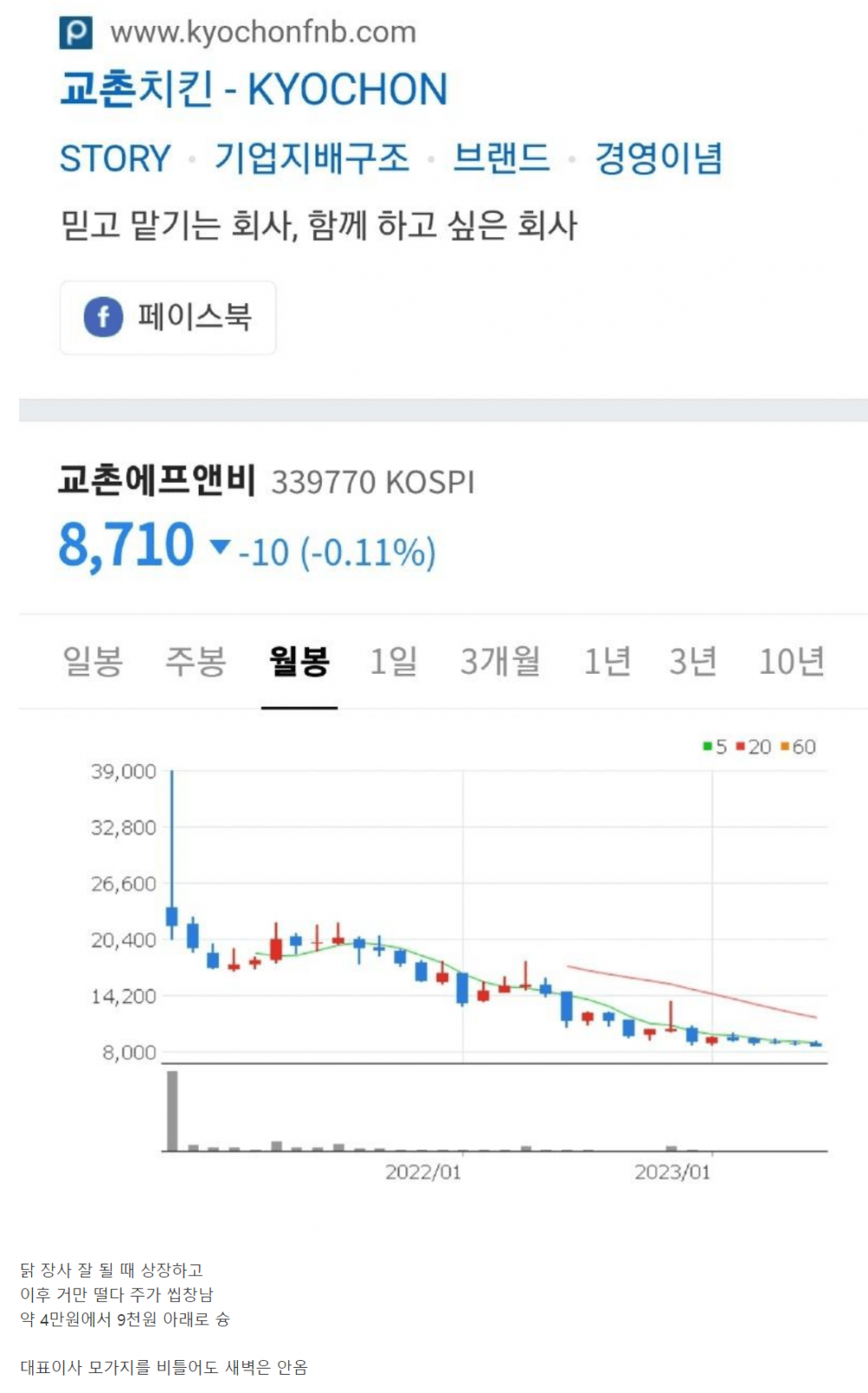
Task: Open the 경영이념 sublink
Action: tap(658, 158)
